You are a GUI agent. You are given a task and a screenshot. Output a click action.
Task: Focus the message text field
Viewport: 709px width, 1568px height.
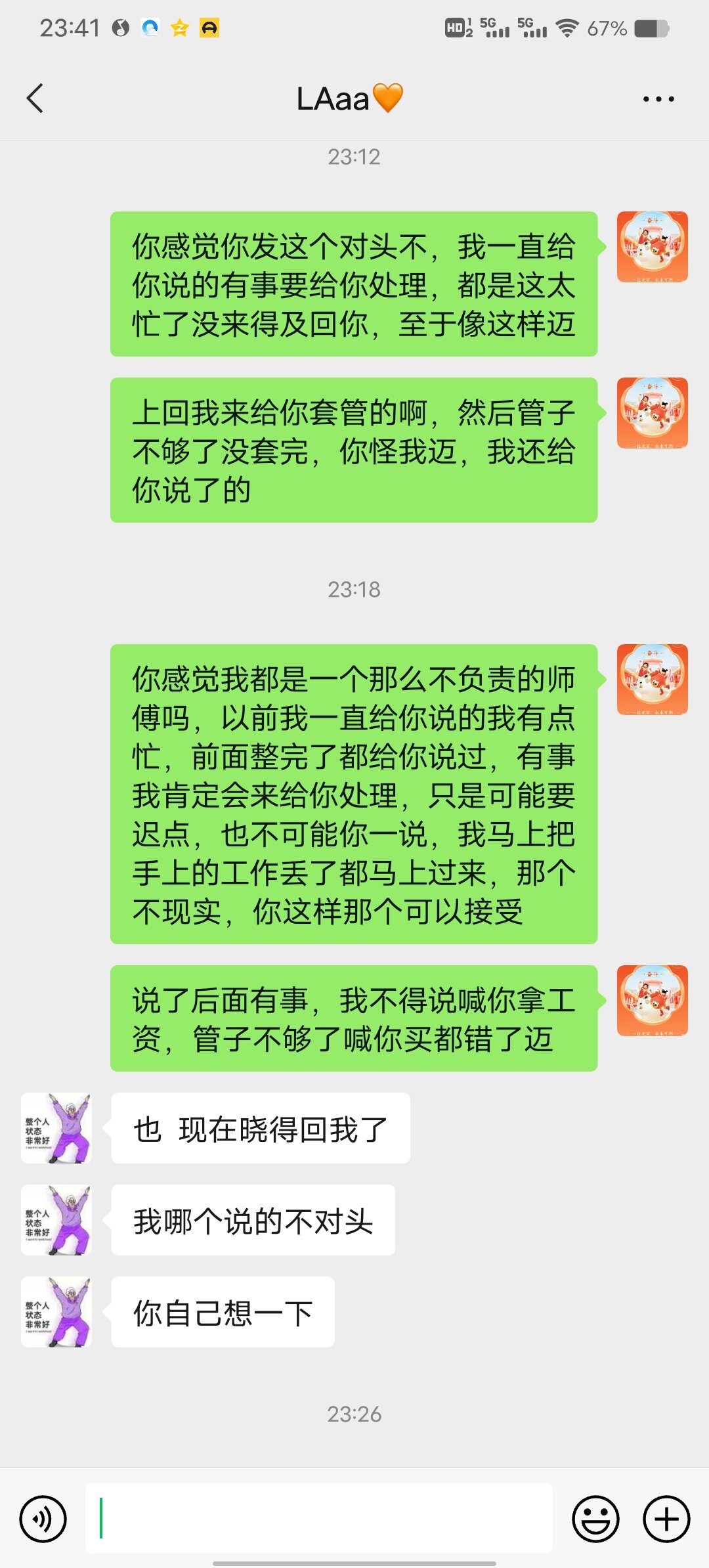318,1518
